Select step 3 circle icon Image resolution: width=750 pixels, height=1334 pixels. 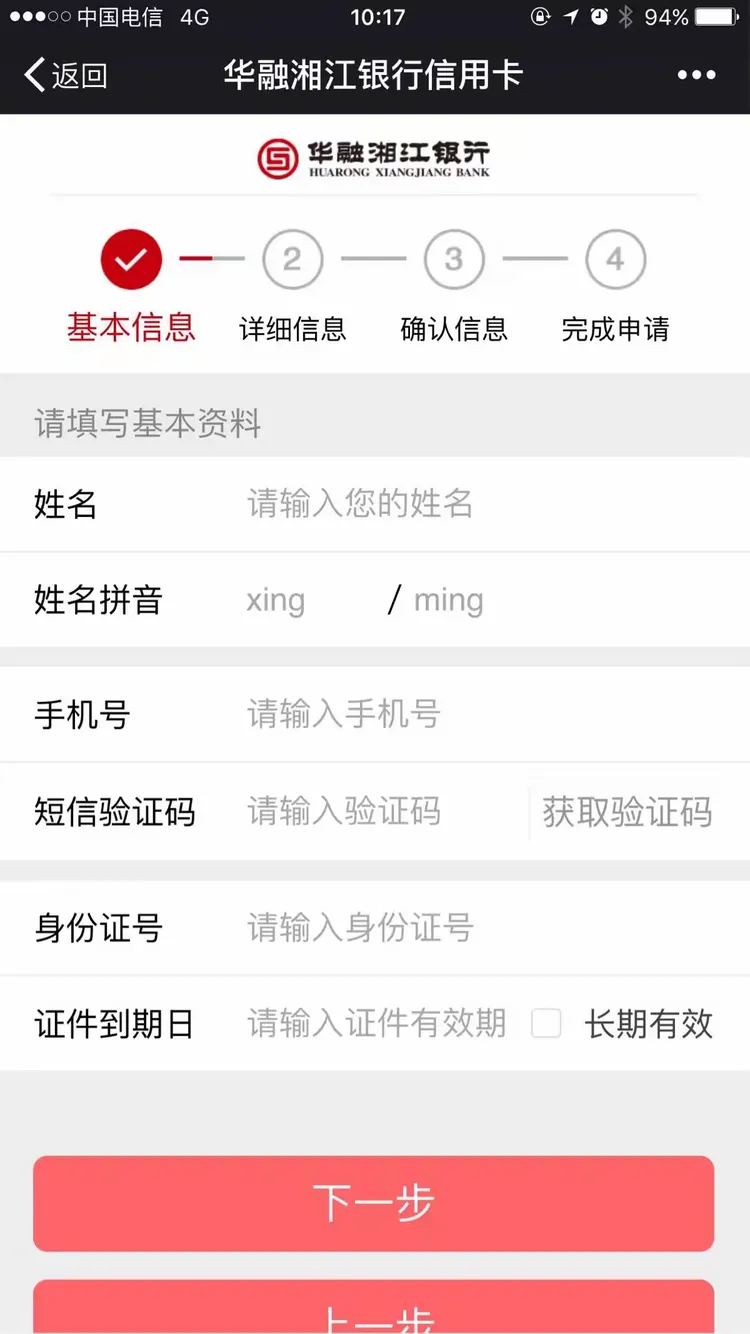click(454, 258)
